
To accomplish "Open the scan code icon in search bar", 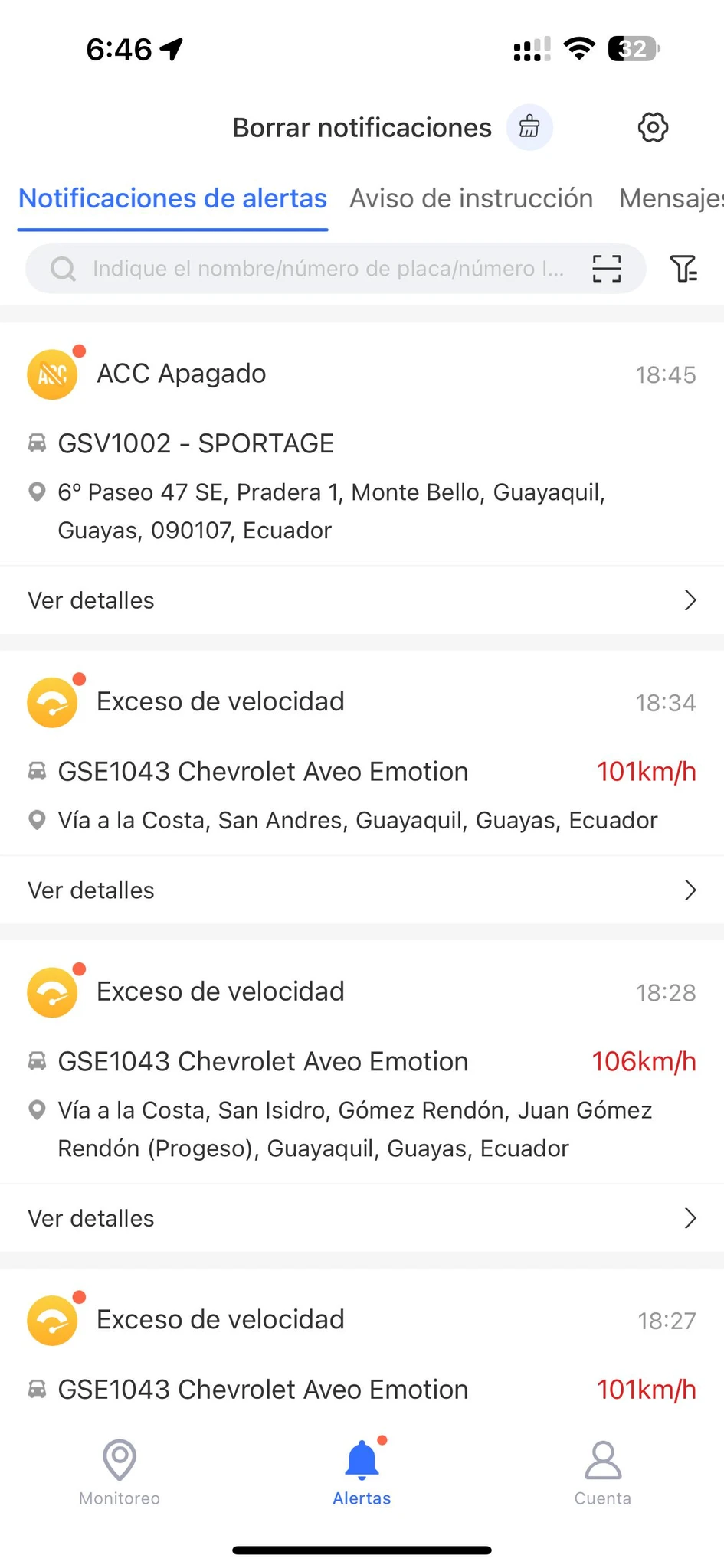I will tap(607, 269).
